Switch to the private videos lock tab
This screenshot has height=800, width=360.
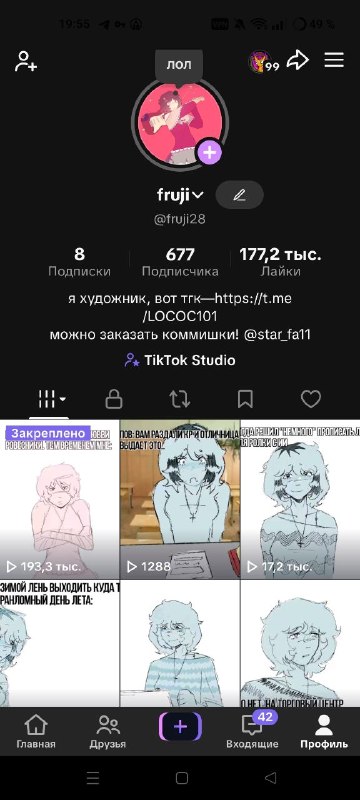114,399
